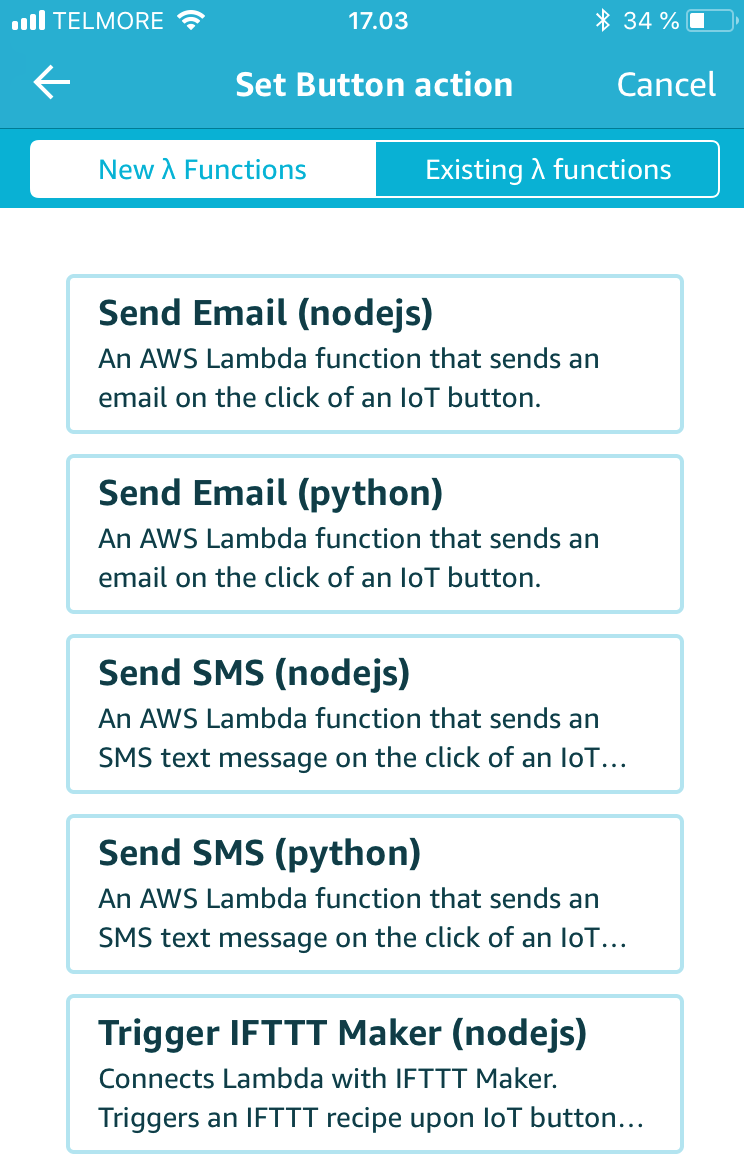Choose the Send Email (python) function
Image resolution: width=744 pixels, height=1160 pixels.
(x=374, y=534)
